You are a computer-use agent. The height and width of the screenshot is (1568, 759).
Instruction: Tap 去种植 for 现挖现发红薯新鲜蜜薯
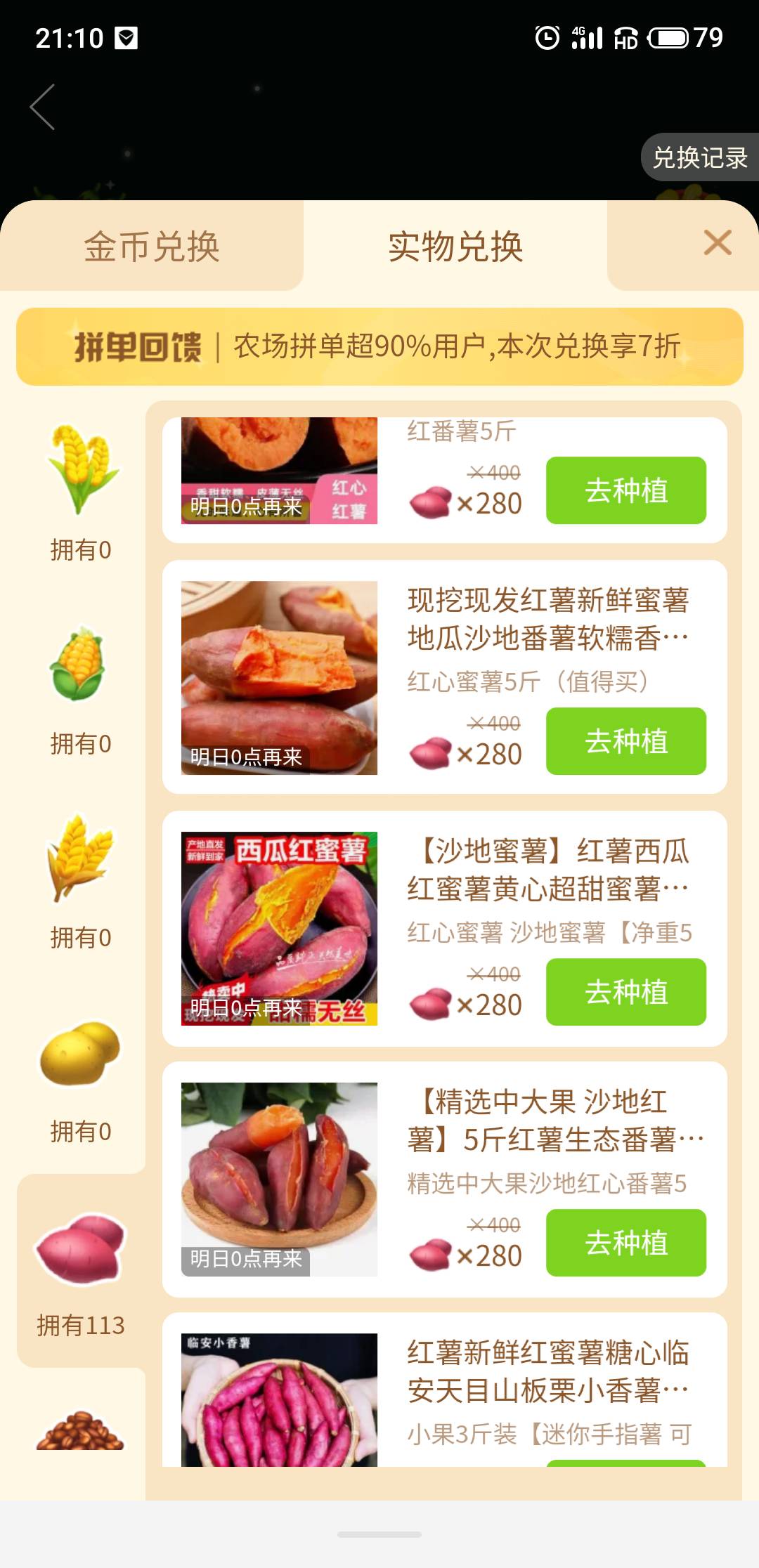[x=625, y=741]
